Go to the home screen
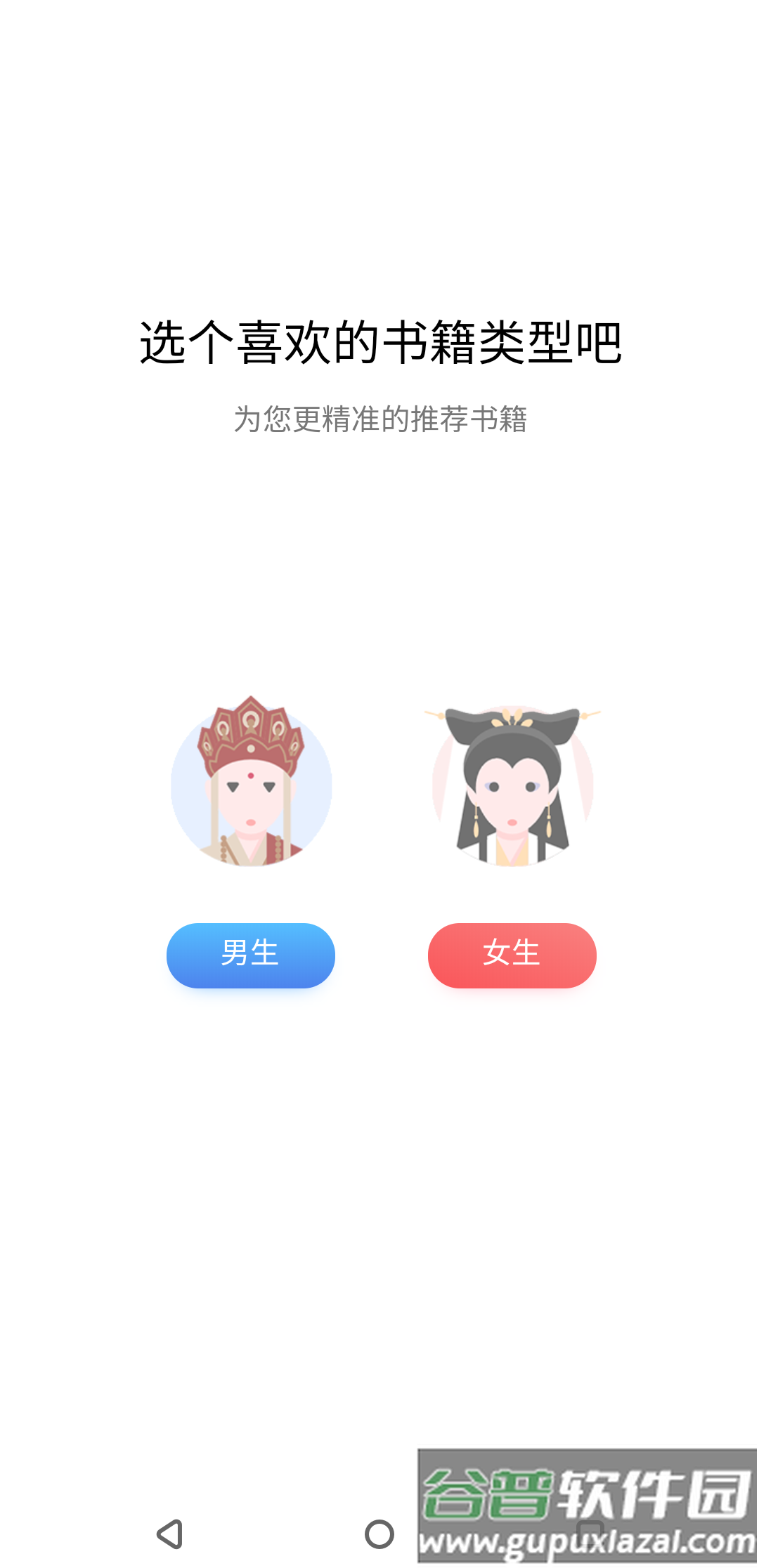 tap(379, 1534)
